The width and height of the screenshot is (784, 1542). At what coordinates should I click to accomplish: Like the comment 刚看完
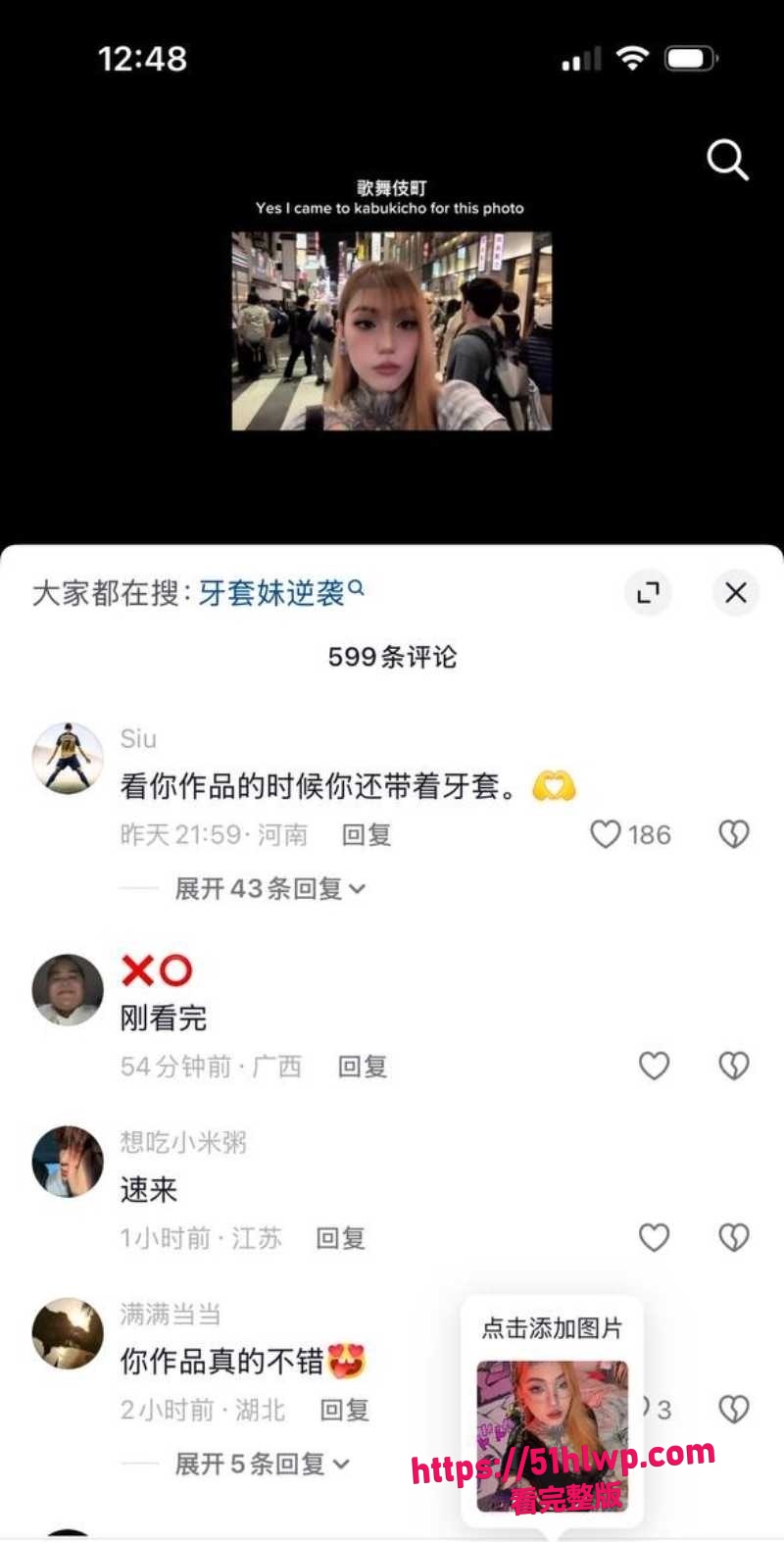654,1066
